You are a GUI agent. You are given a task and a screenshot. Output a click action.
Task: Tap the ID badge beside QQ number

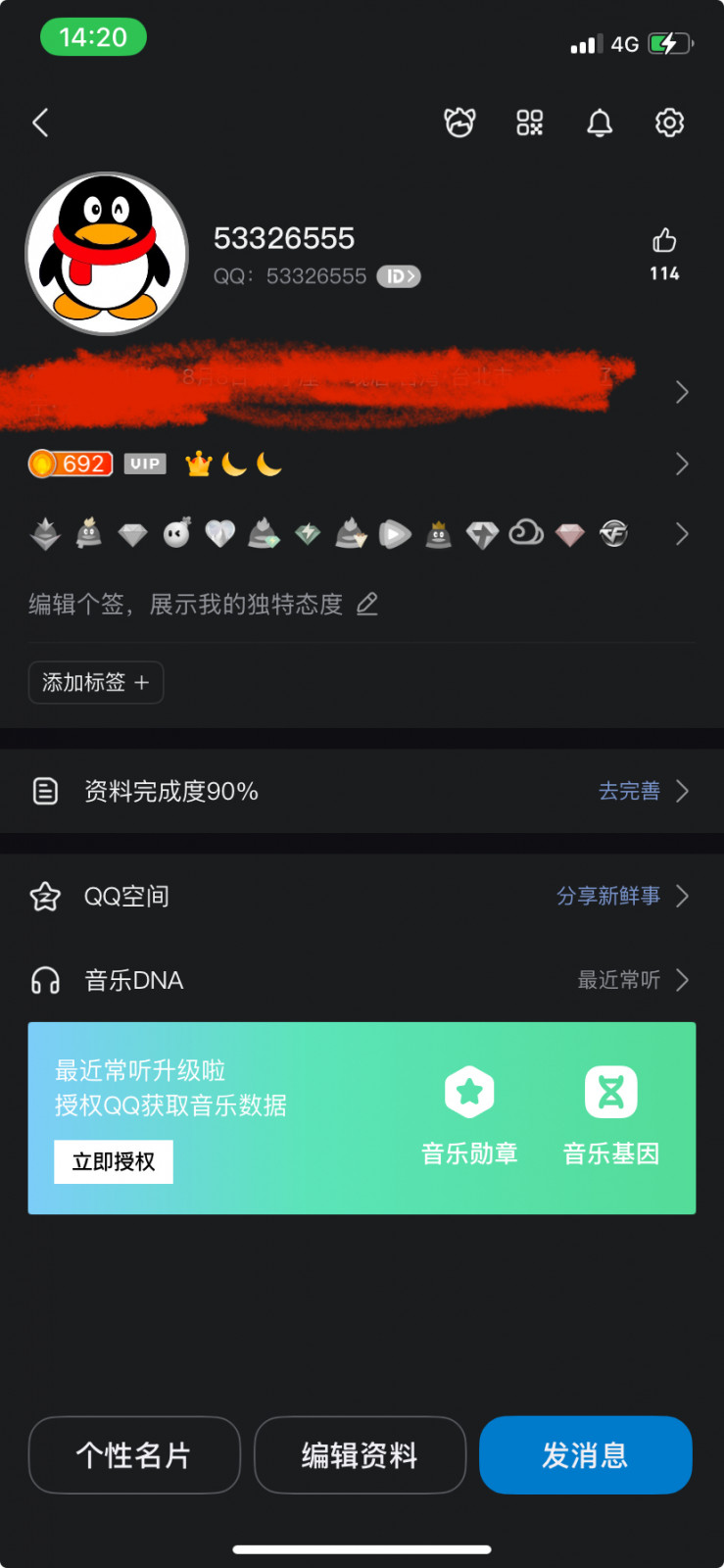pos(399,277)
